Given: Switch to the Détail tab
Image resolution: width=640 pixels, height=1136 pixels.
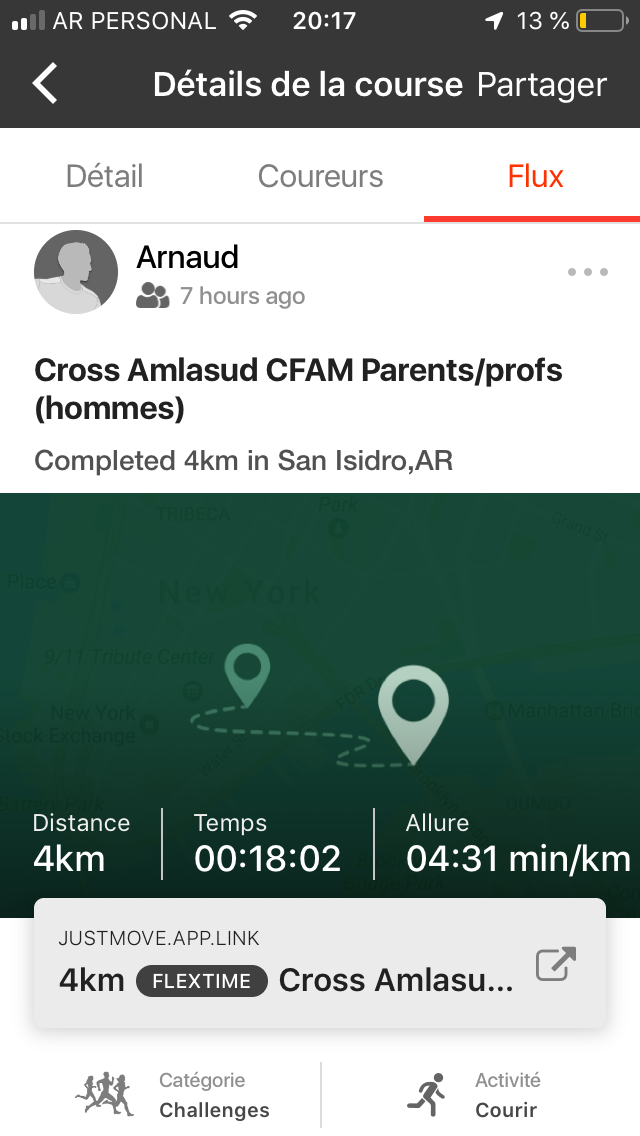Looking at the screenshot, I should (104, 176).
